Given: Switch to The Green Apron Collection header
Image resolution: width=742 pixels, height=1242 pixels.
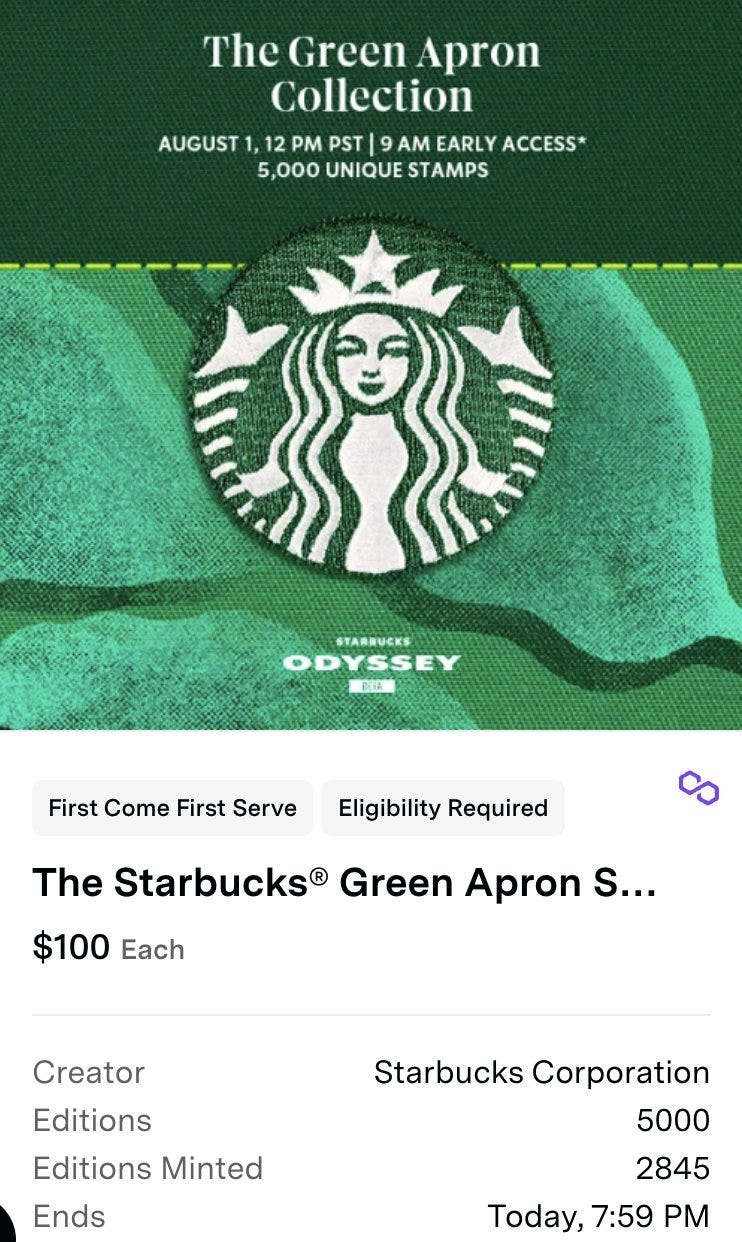Looking at the screenshot, I should coord(371,70).
